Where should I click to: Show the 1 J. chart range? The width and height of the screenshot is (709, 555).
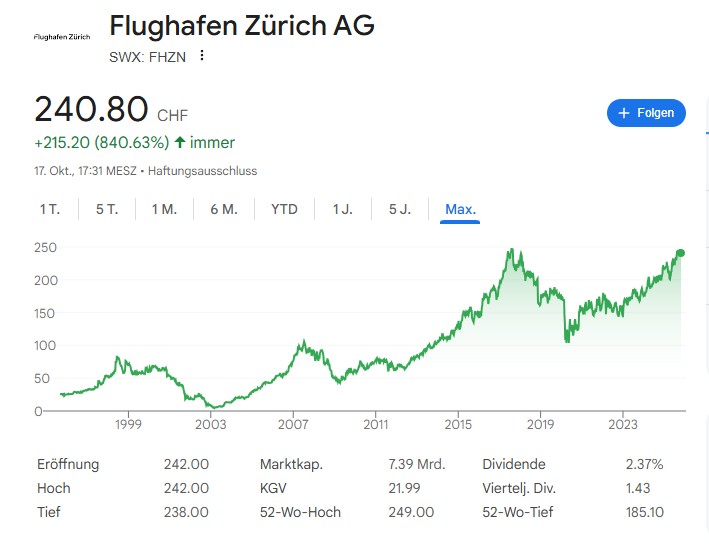coord(342,209)
